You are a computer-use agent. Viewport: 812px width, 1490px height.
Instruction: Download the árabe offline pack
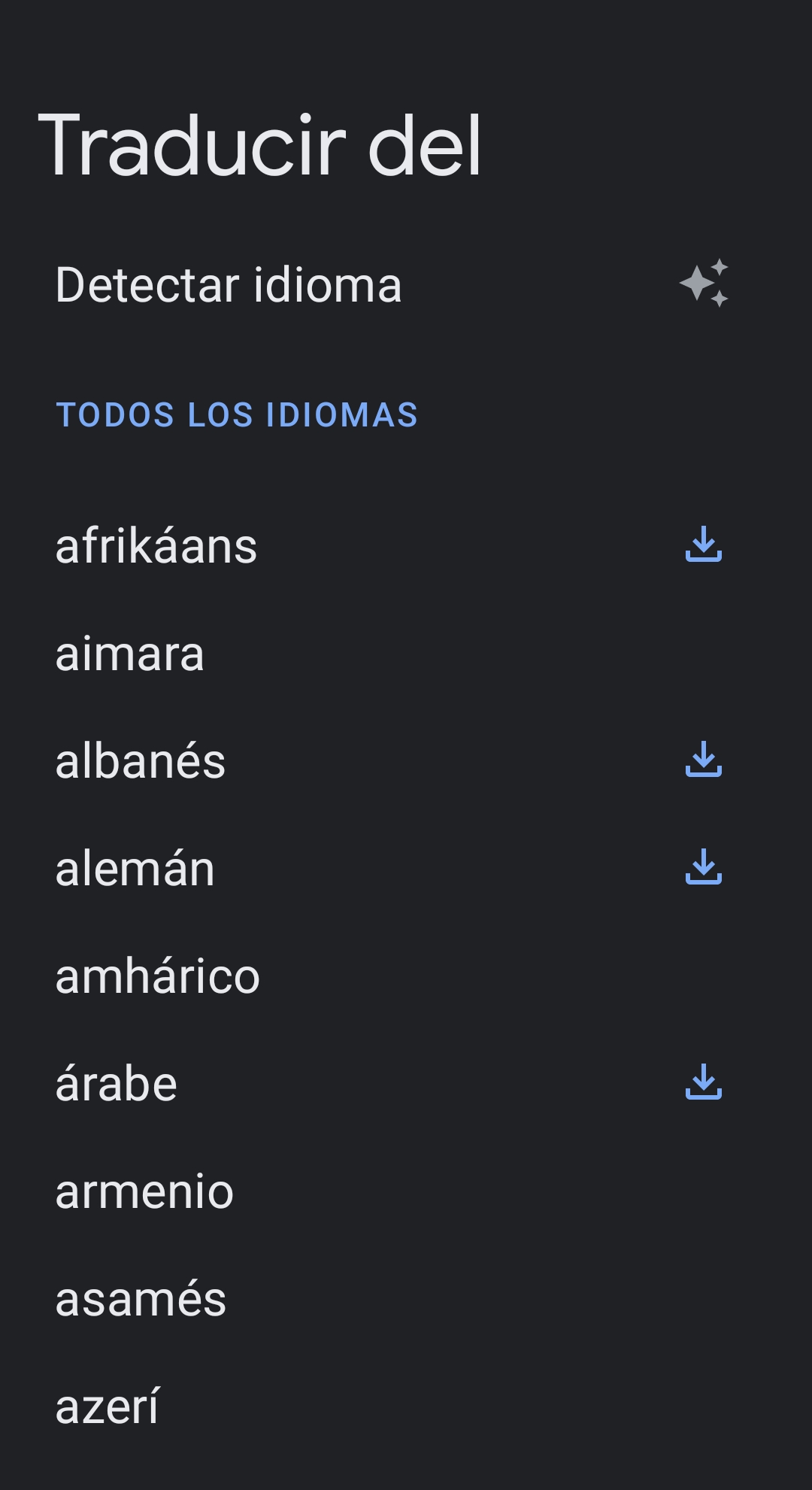tap(704, 1082)
